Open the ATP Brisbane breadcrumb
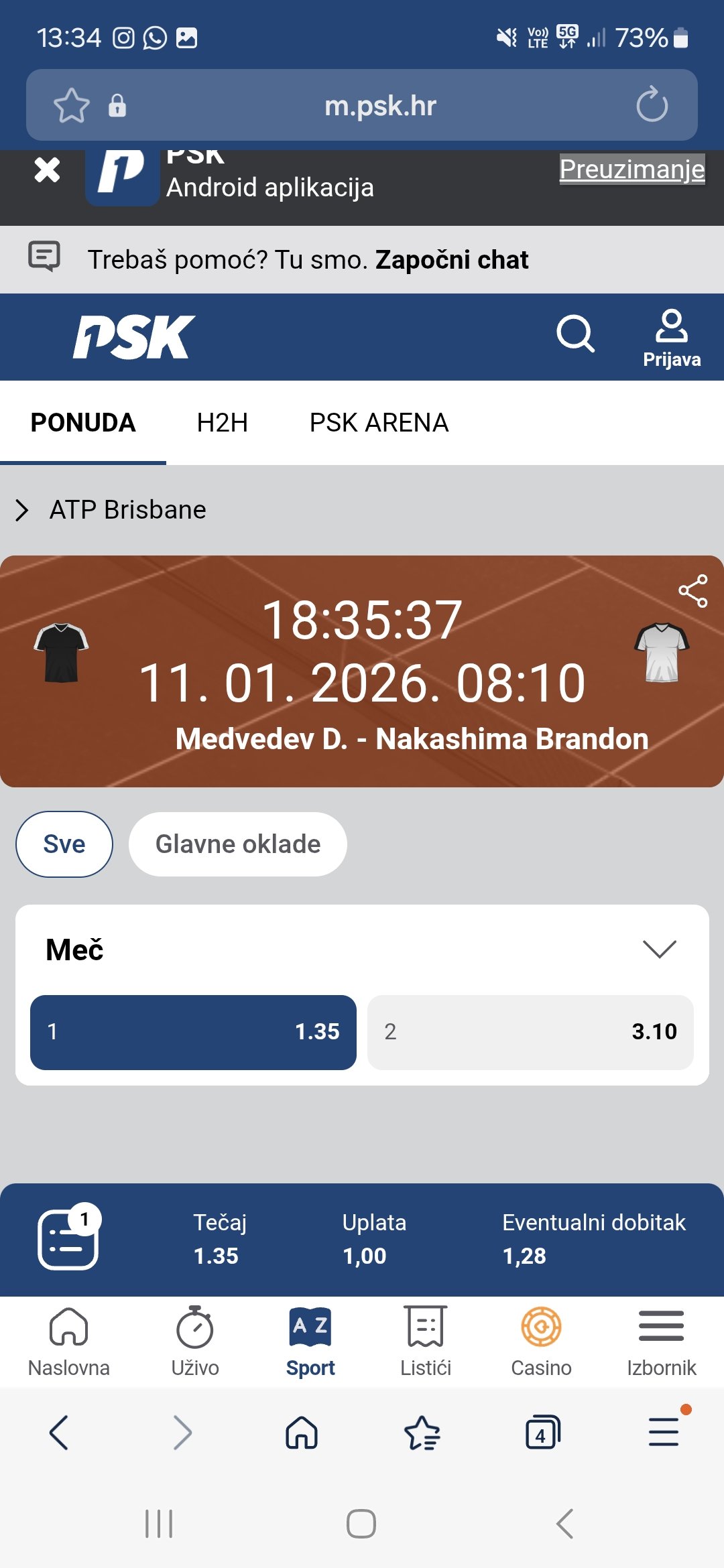The image size is (724, 1568). pos(127,510)
